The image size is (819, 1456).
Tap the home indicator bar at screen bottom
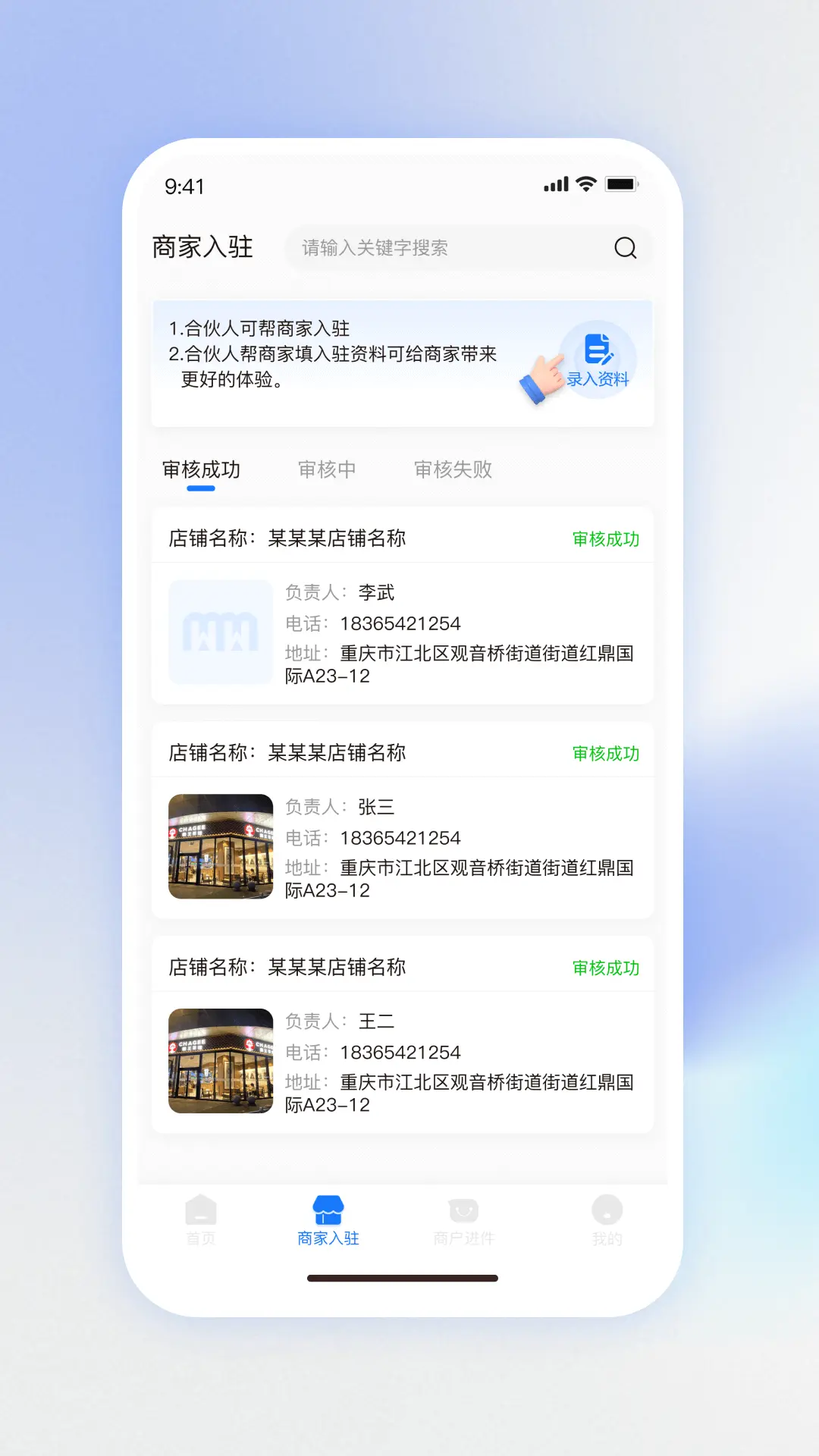[x=402, y=1277]
